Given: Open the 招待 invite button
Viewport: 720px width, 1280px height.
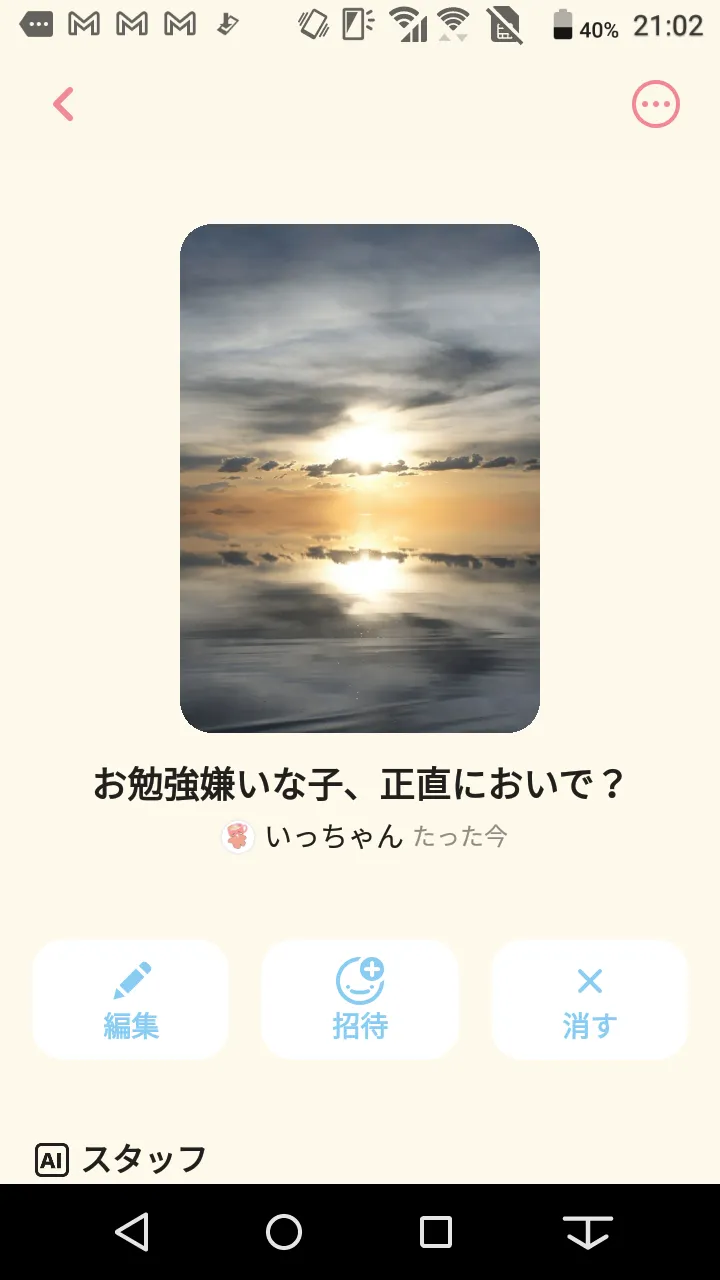Looking at the screenshot, I should [x=360, y=999].
